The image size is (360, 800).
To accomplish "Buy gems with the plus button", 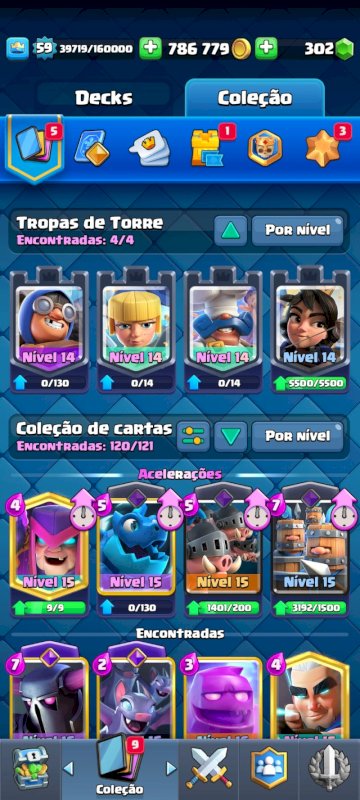I will [x=266, y=48].
